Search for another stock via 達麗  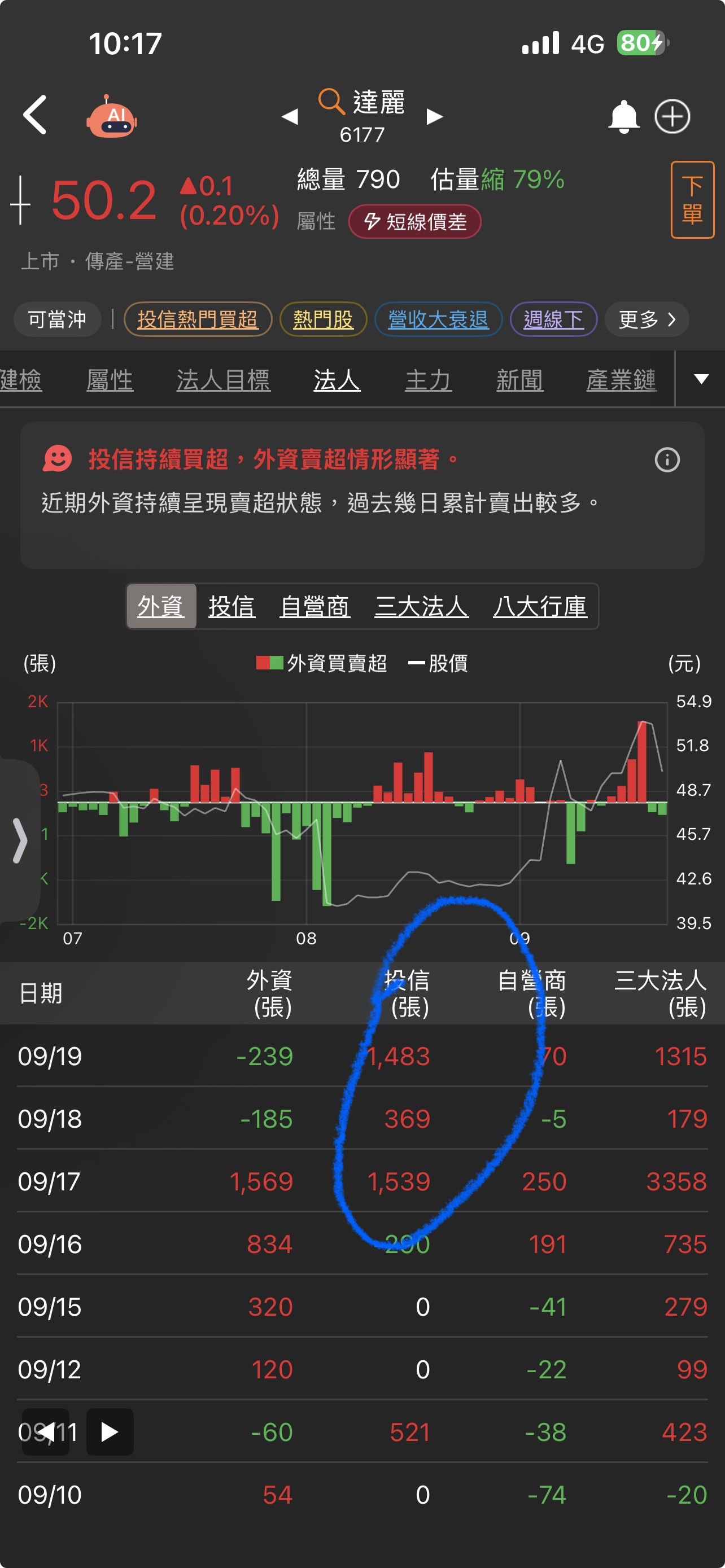(362, 102)
